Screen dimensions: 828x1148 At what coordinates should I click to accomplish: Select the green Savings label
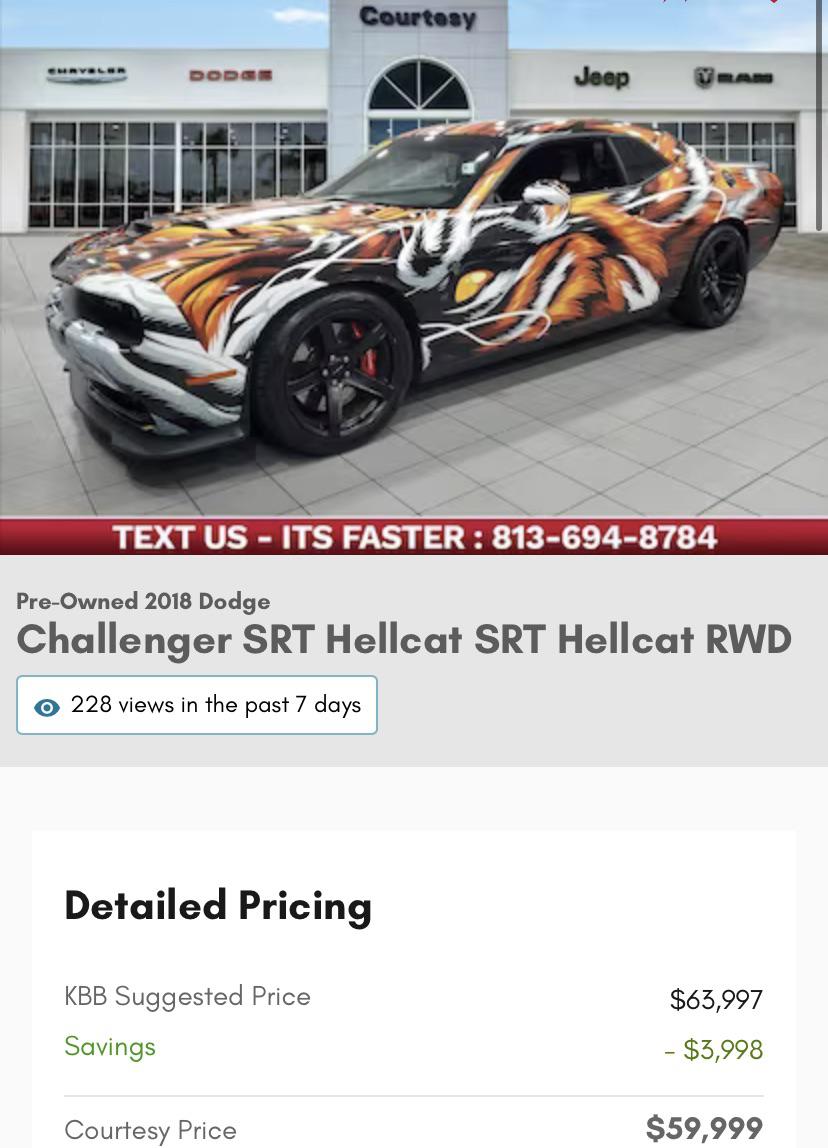(110, 1047)
